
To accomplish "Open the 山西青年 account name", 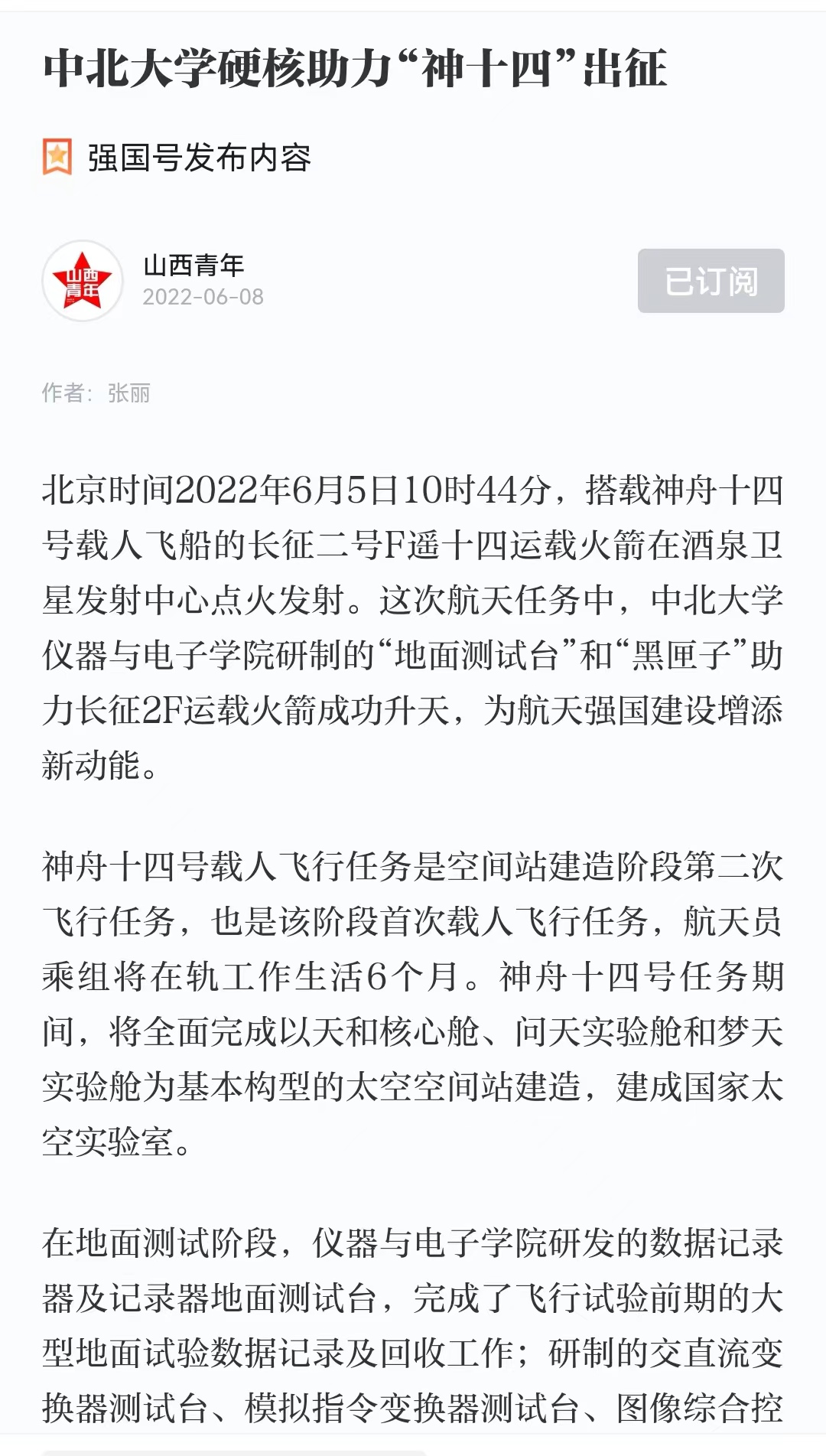I will click(193, 265).
